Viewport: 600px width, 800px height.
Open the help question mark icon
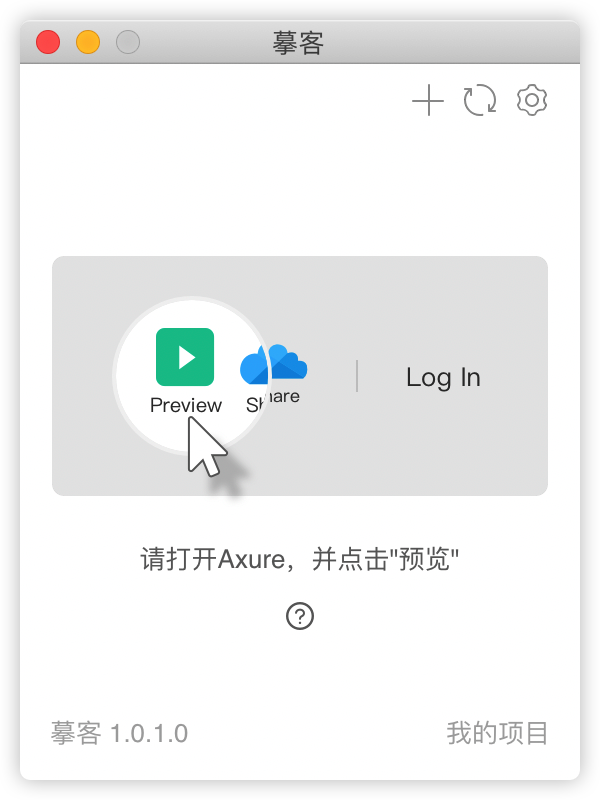(x=300, y=616)
